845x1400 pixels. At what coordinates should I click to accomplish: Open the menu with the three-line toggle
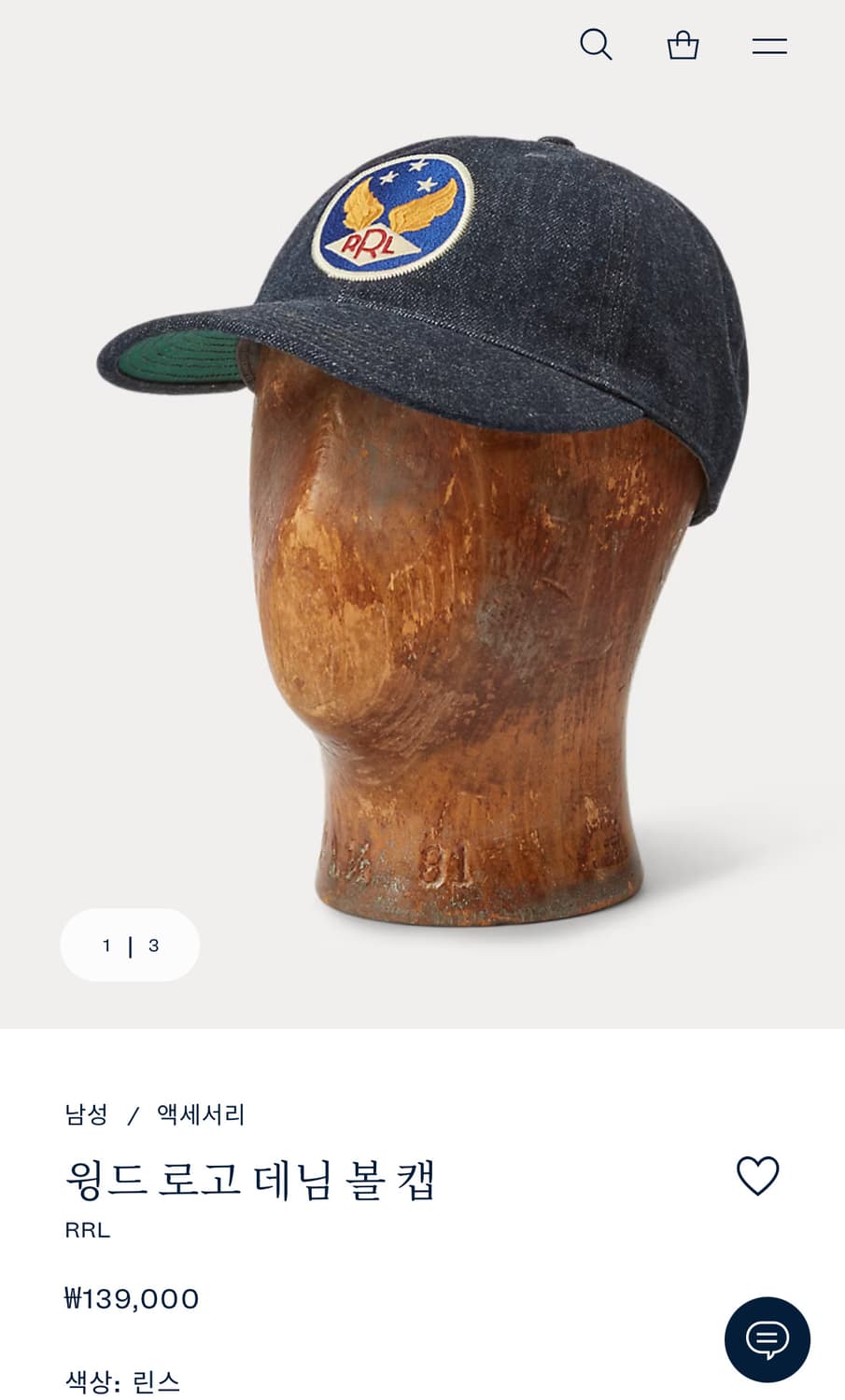click(770, 45)
